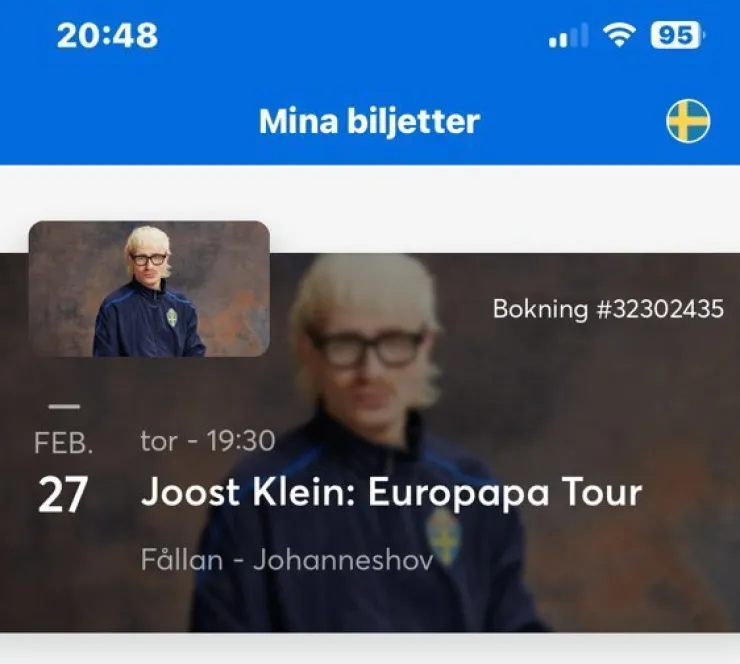Open the Joost Klein: Europapa Tour ticket

(x=391, y=494)
